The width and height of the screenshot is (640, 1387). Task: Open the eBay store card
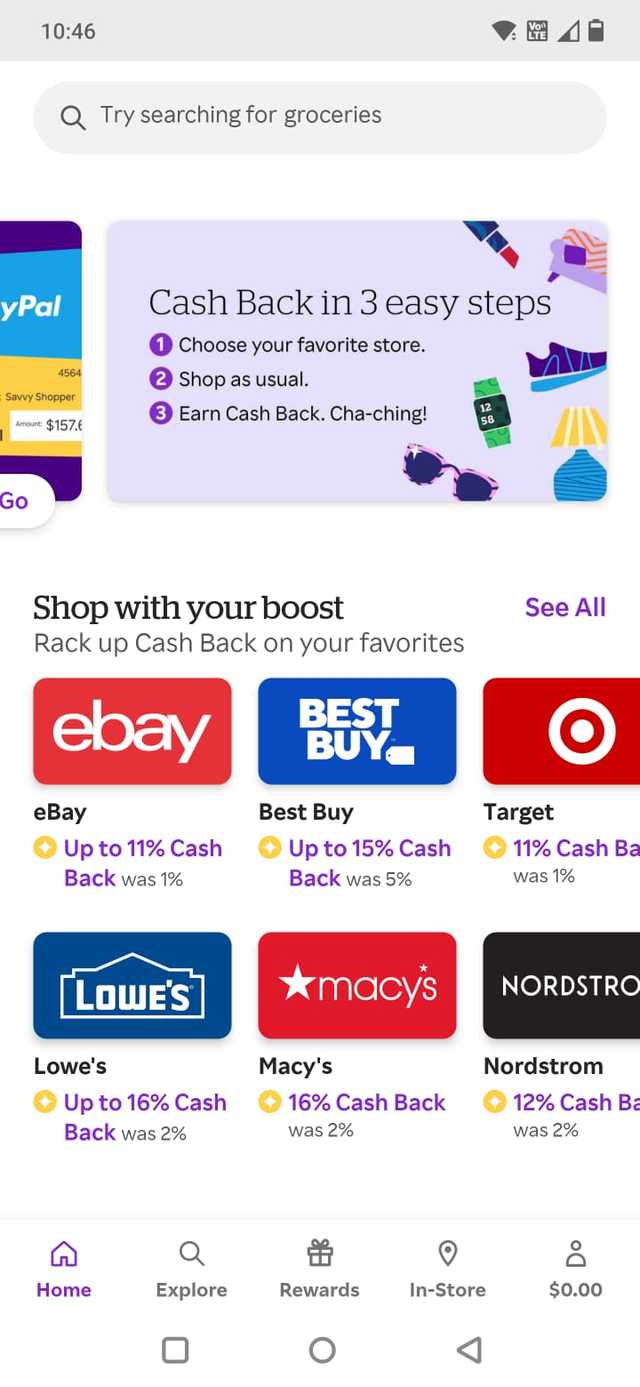pos(132,731)
